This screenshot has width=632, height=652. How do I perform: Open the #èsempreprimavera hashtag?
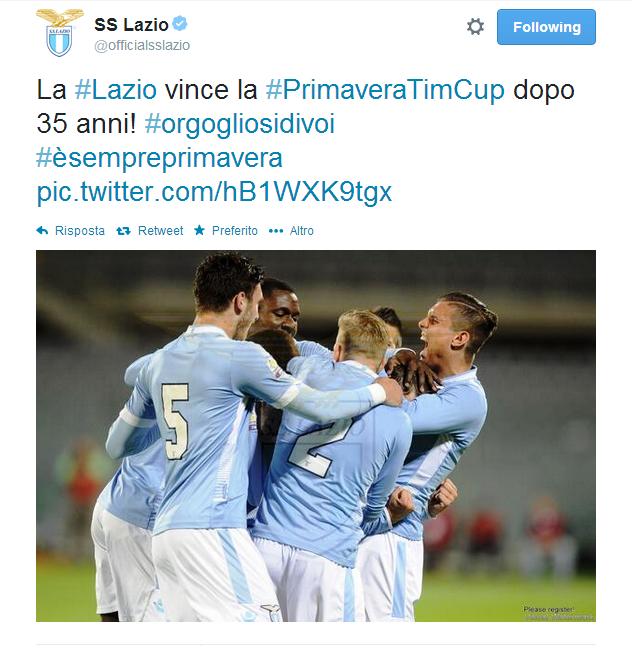point(159,158)
